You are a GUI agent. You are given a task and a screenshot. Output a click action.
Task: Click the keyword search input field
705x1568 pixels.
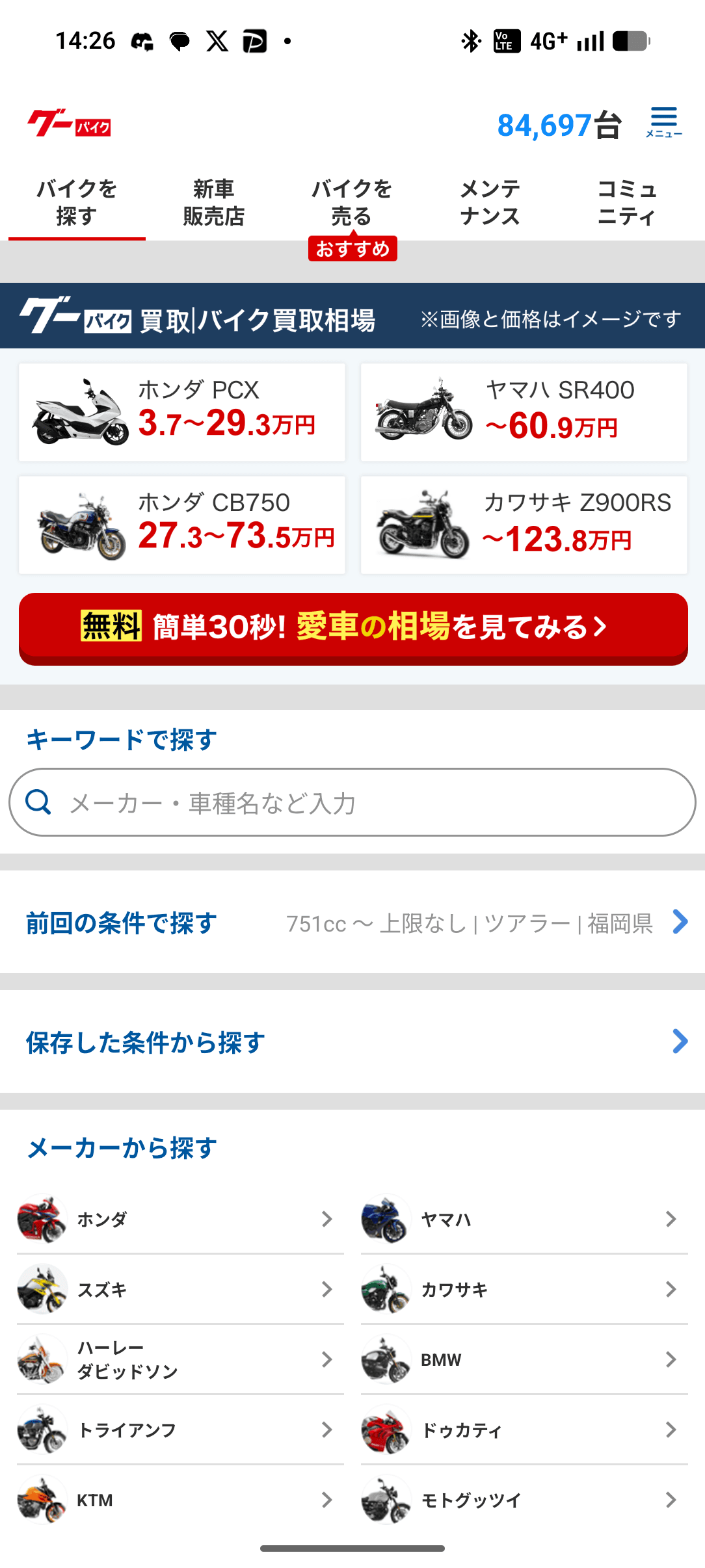click(x=351, y=802)
